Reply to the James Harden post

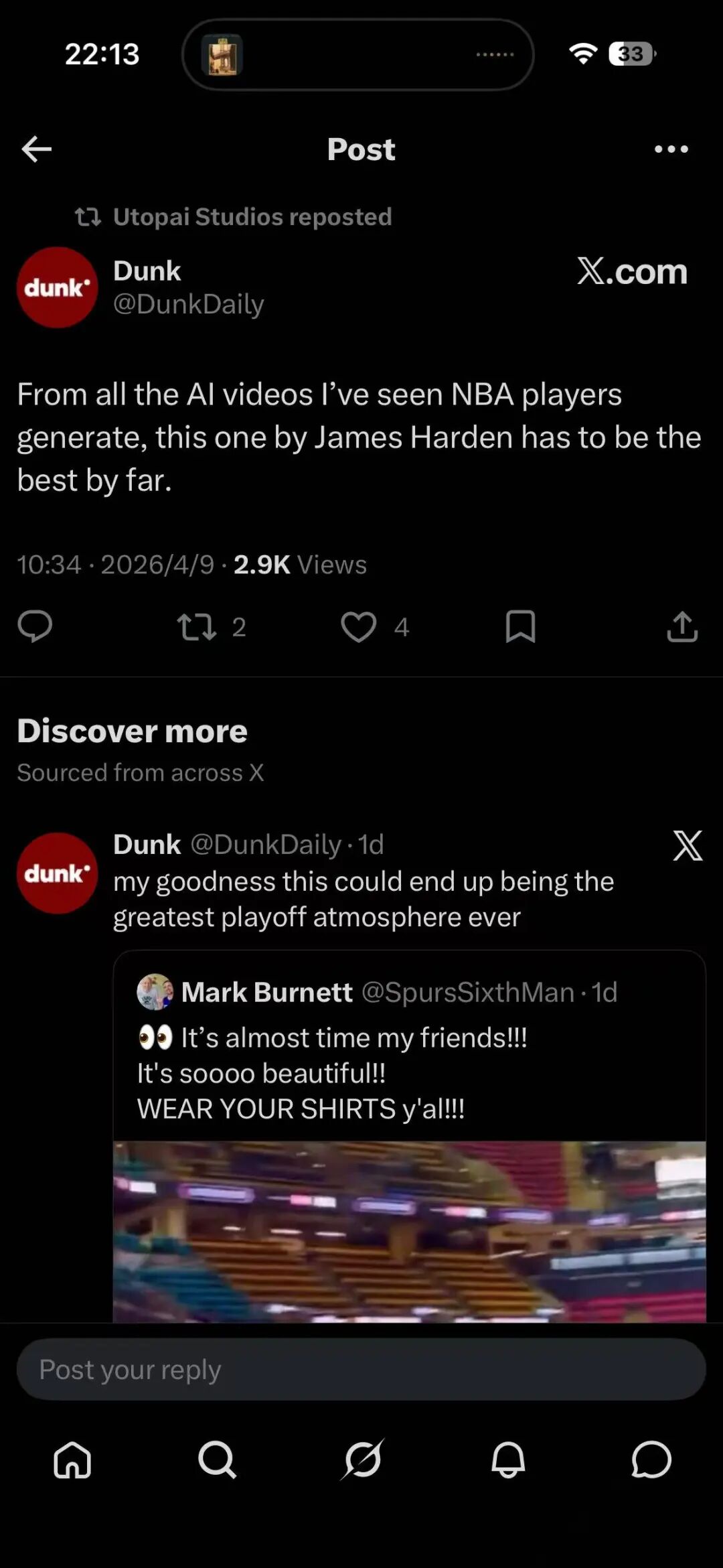35,627
